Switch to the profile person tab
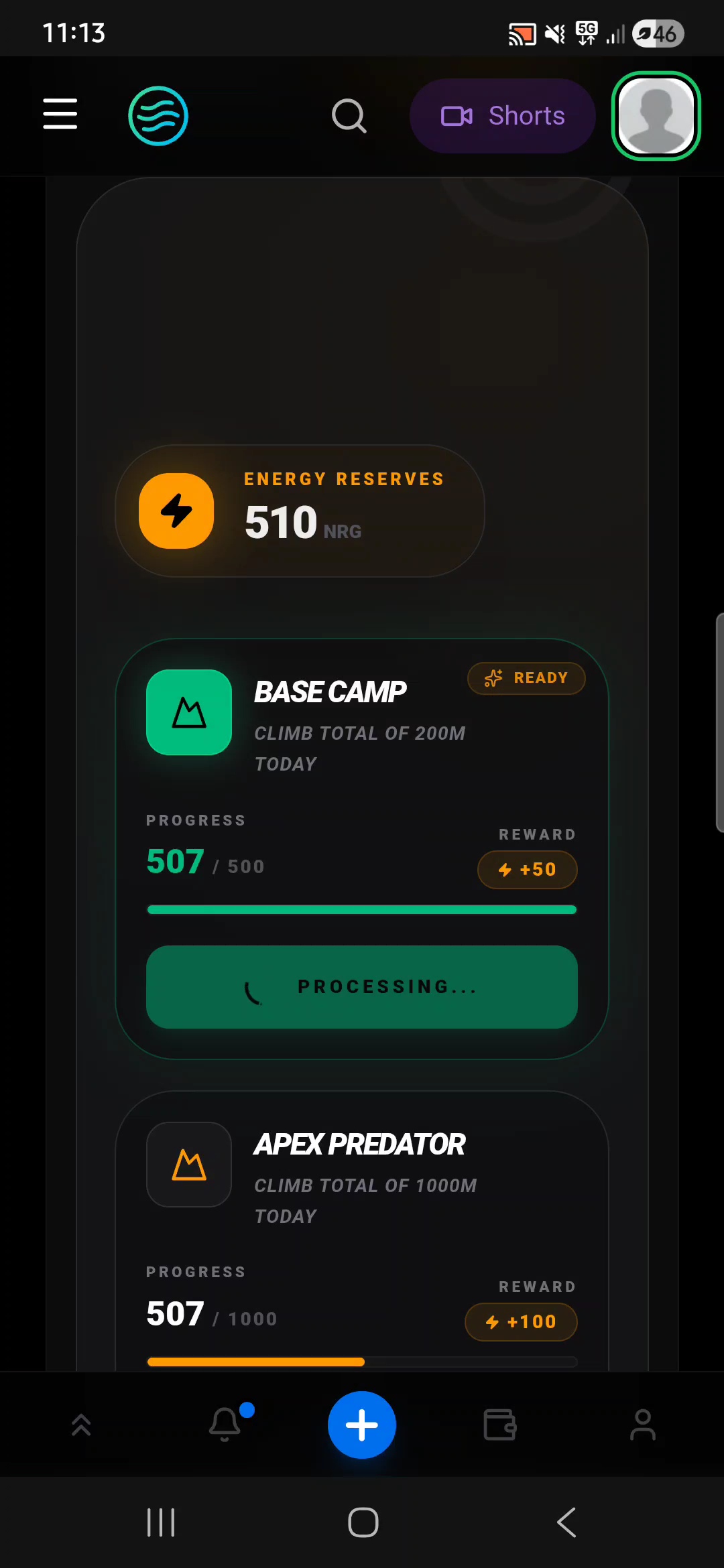Image resolution: width=724 pixels, height=1568 pixels. tap(642, 1425)
